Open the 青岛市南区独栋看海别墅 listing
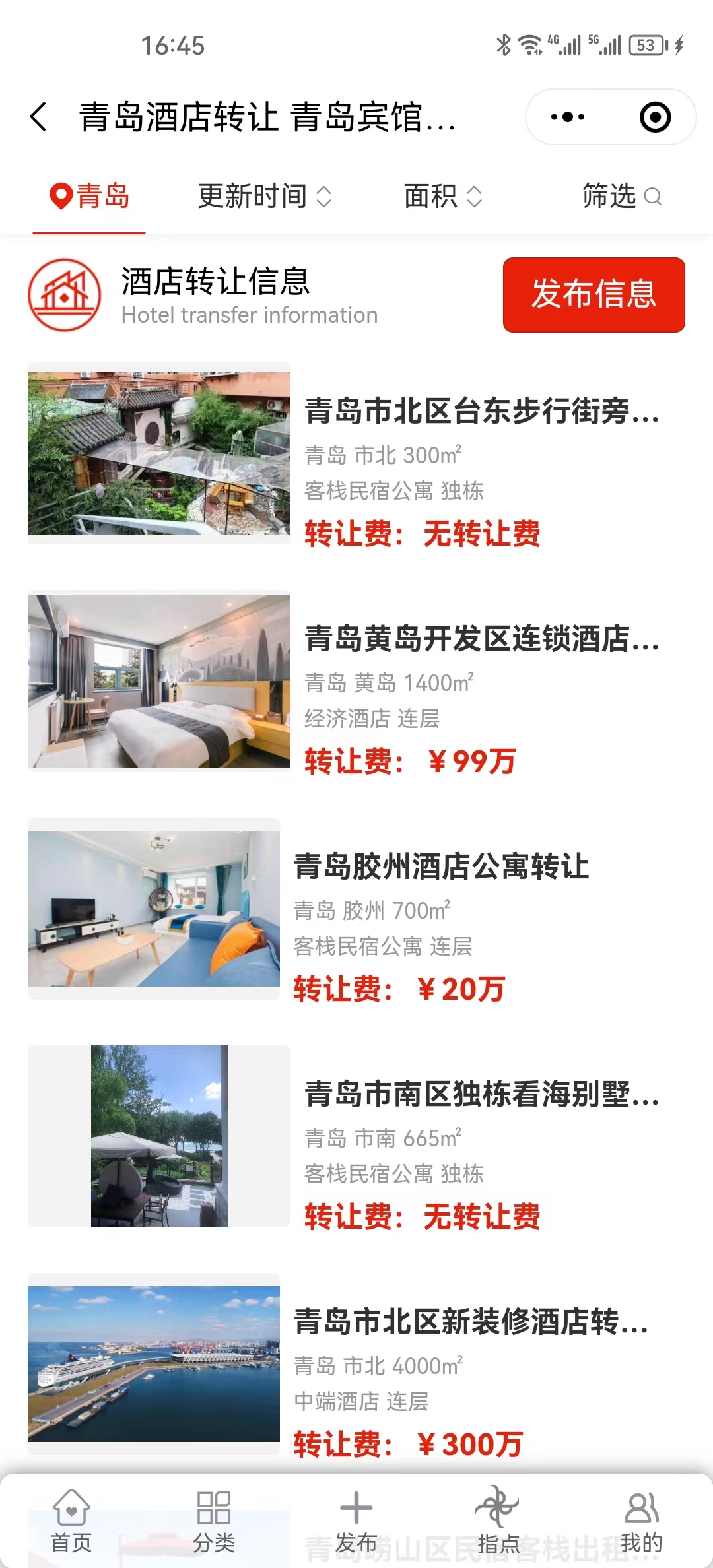 coord(482,1094)
